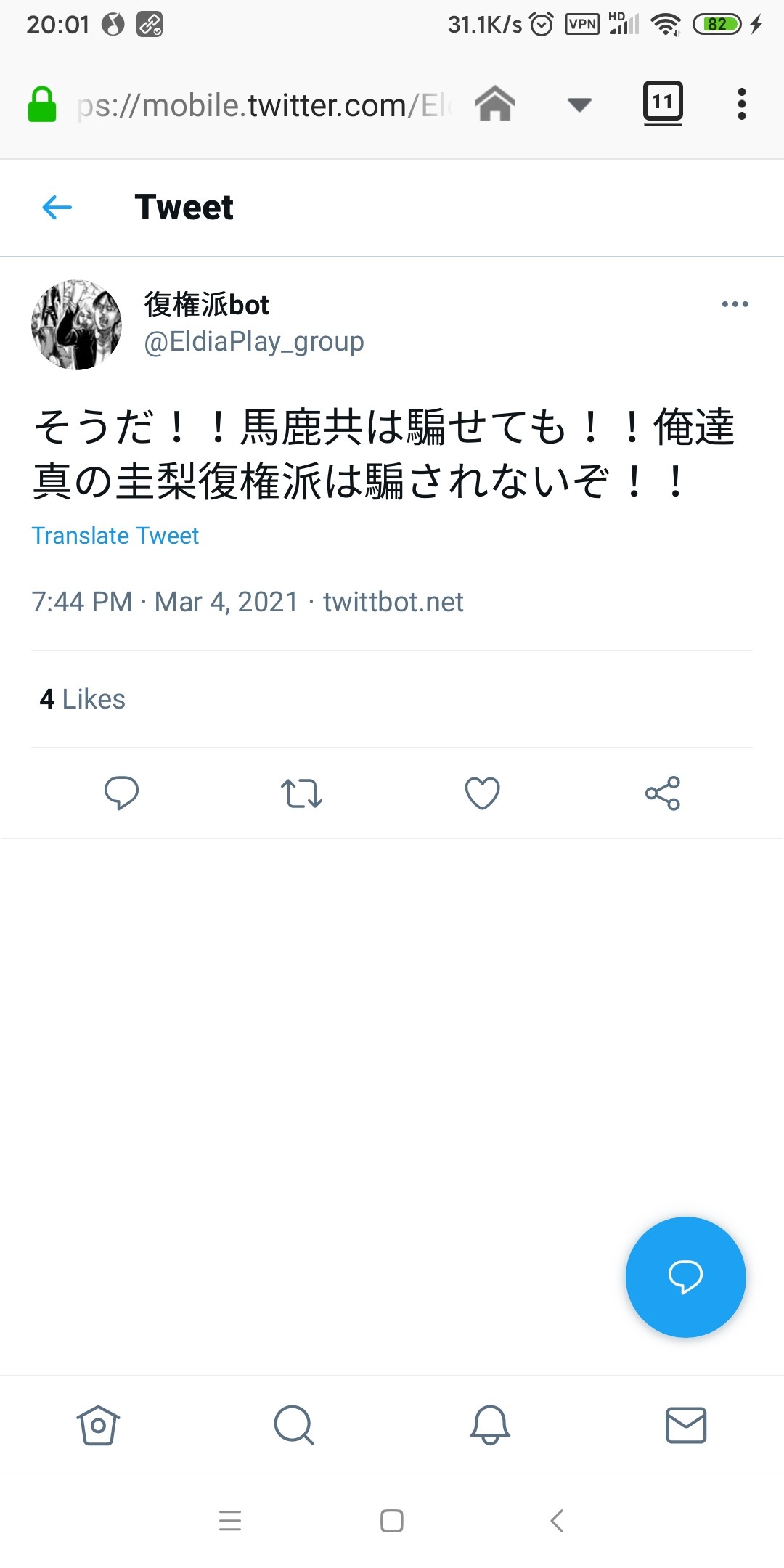Viewport: 784px width, 1568px height.
Task: Open the twittbot.net source link
Action: tap(393, 602)
